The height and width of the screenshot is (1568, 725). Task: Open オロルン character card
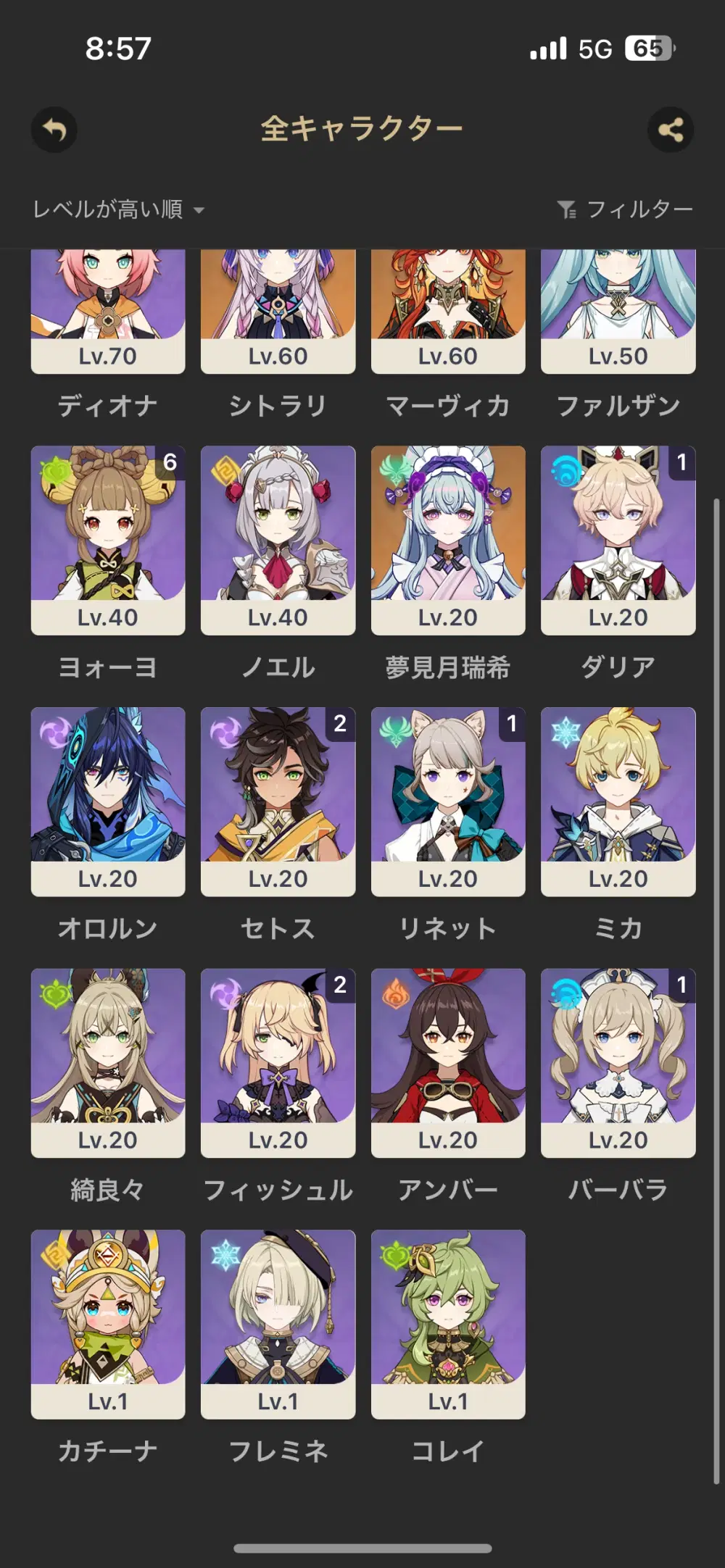tap(108, 801)
